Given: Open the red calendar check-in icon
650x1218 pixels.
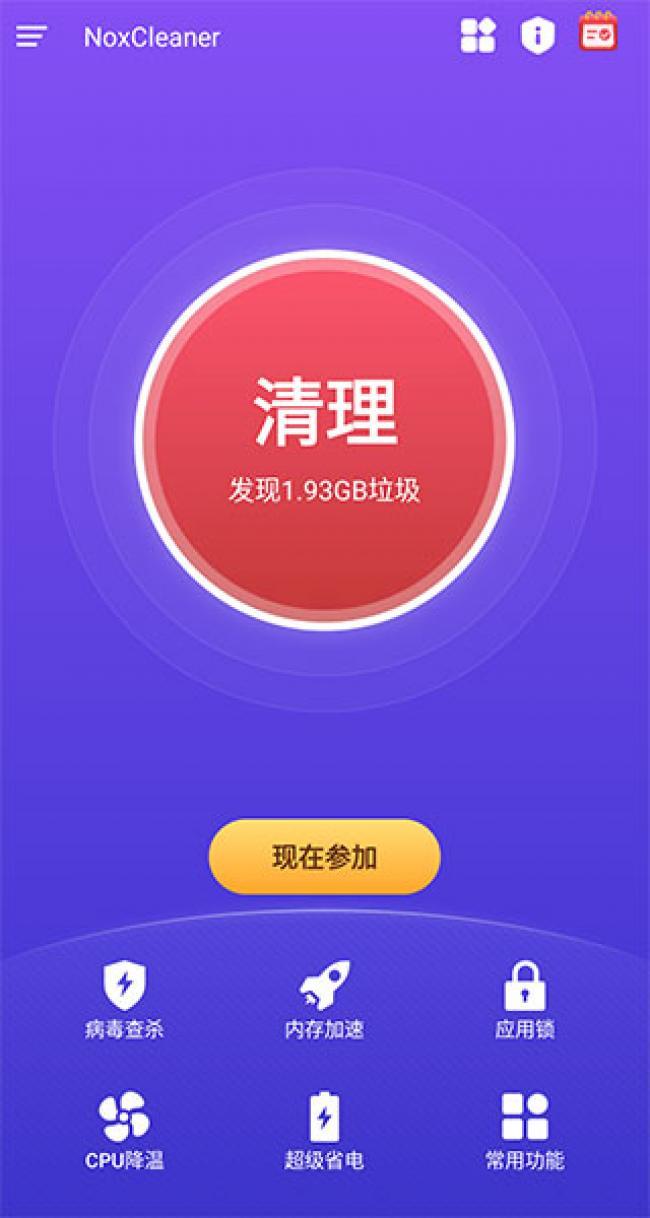Looking at the screenshot, I should click(598, 34).
